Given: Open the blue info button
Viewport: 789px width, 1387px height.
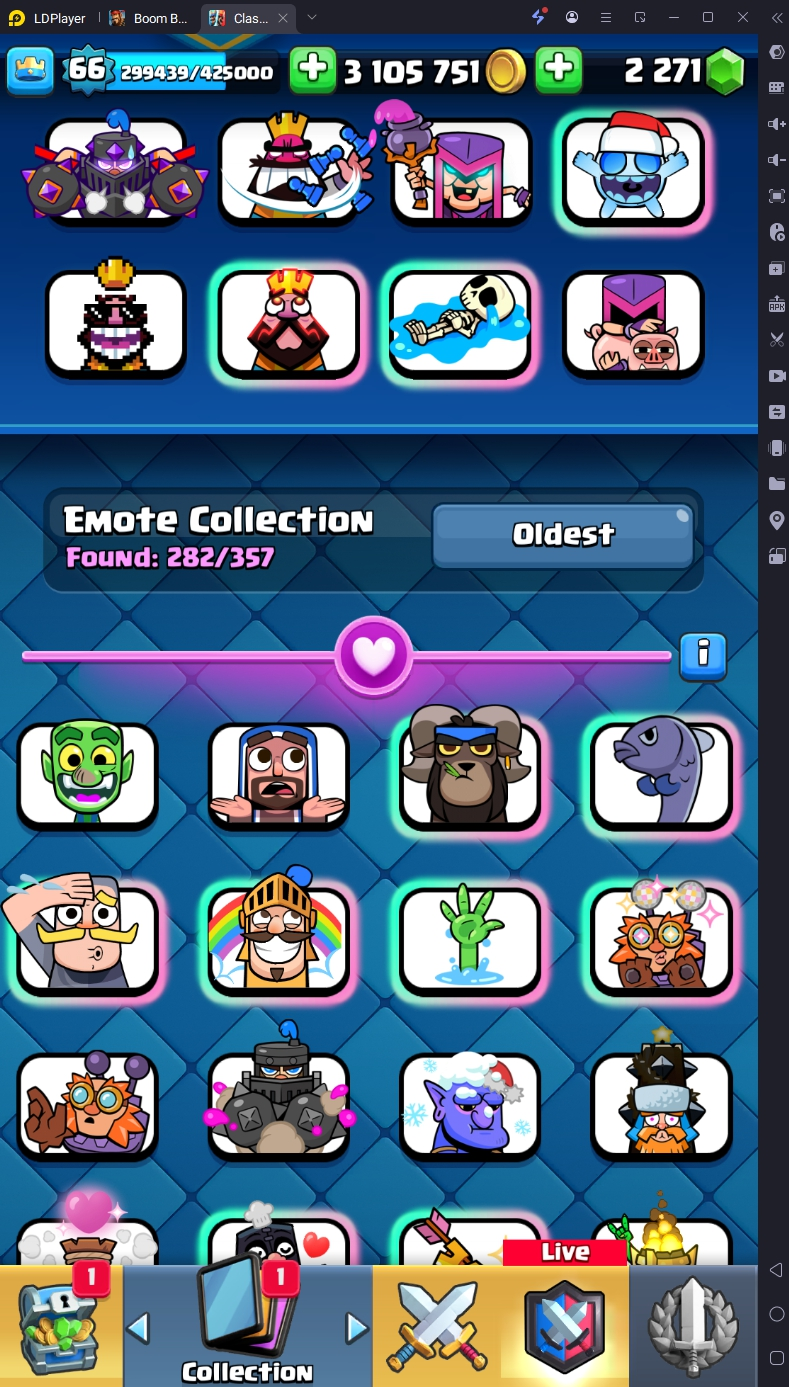Looking at the screenshot, I should [703, 656].
